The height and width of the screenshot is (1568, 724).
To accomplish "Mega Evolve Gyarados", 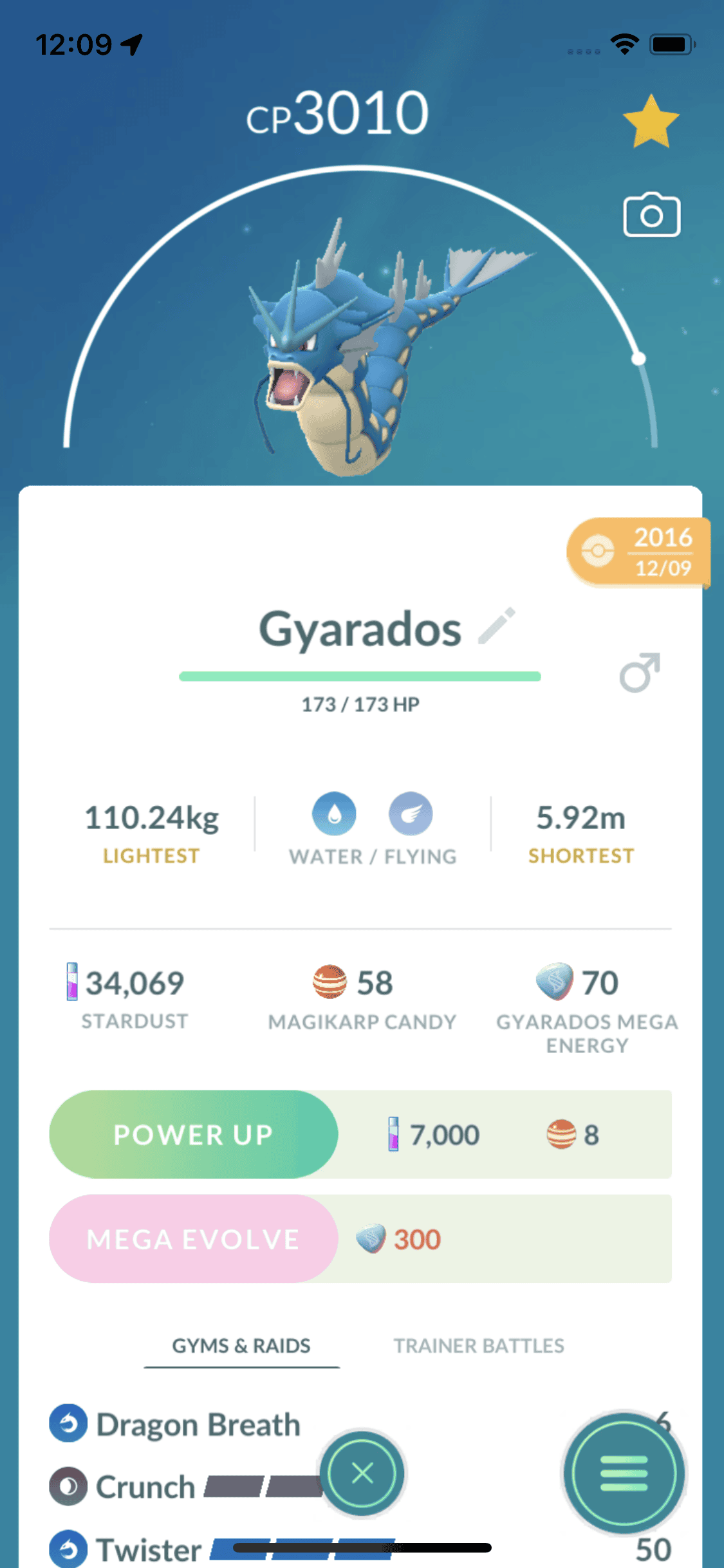I will click(x=193, y=1239).
